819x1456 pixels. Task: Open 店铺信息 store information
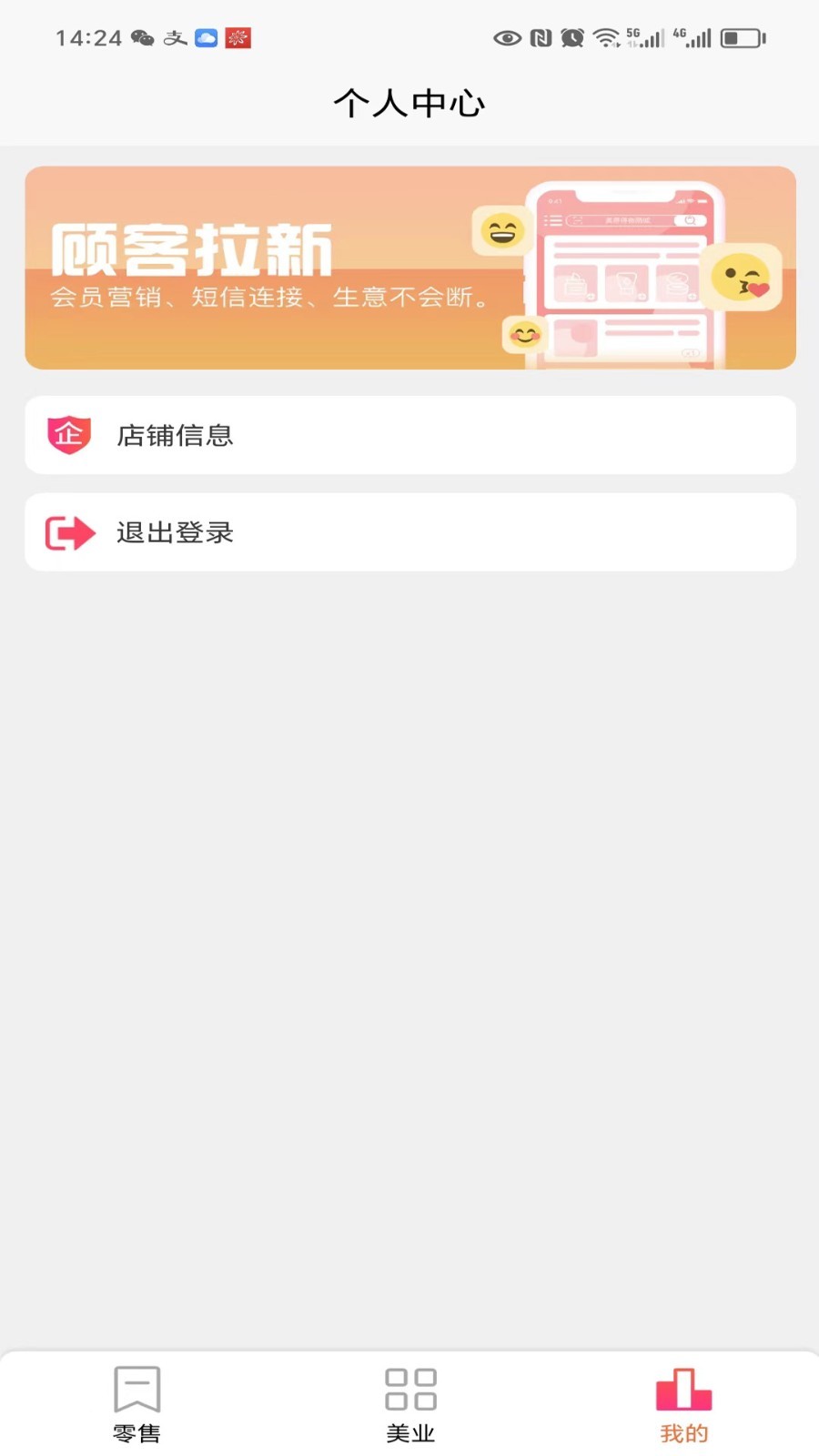pos(409,435)
